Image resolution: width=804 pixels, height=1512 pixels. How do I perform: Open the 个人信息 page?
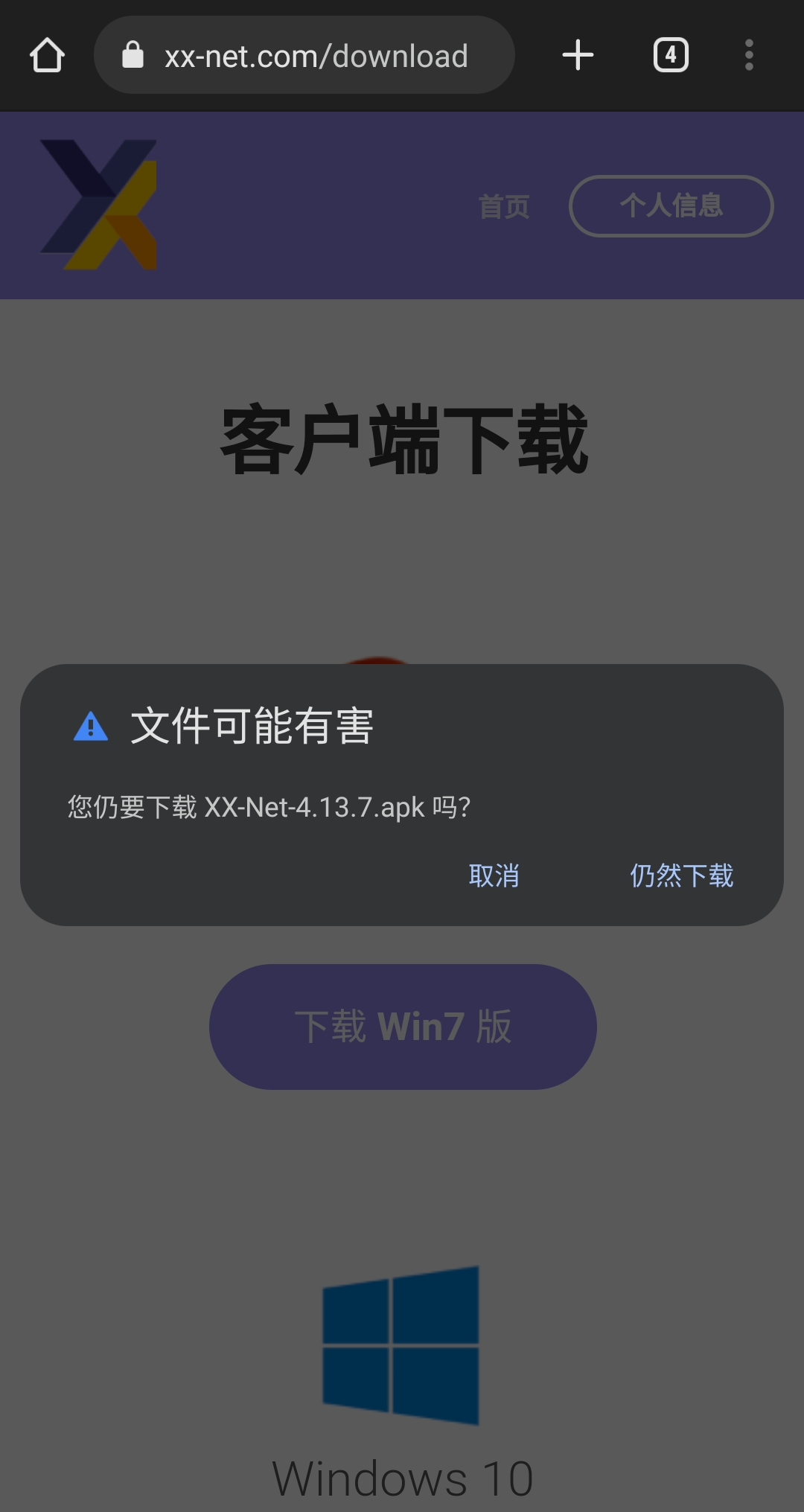(x=671, y=206)
